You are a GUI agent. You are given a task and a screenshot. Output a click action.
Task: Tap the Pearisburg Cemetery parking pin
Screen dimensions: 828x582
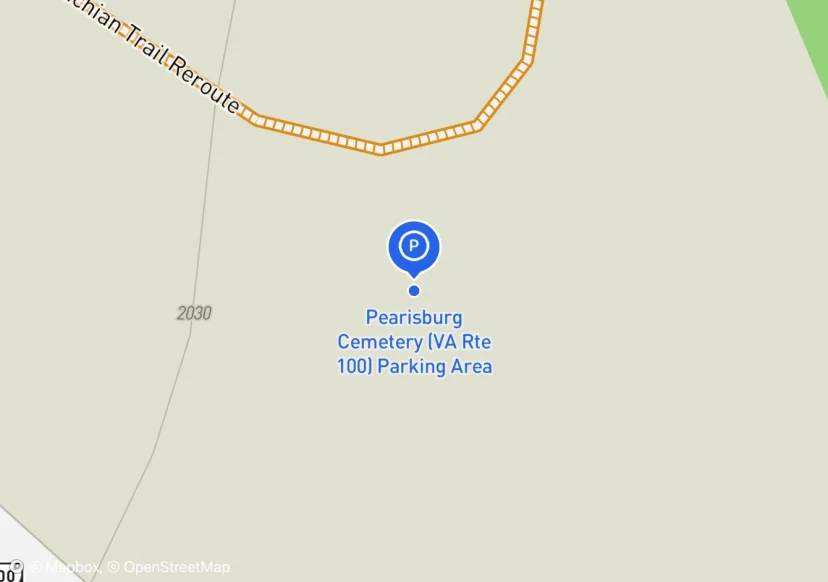(414, 248)
